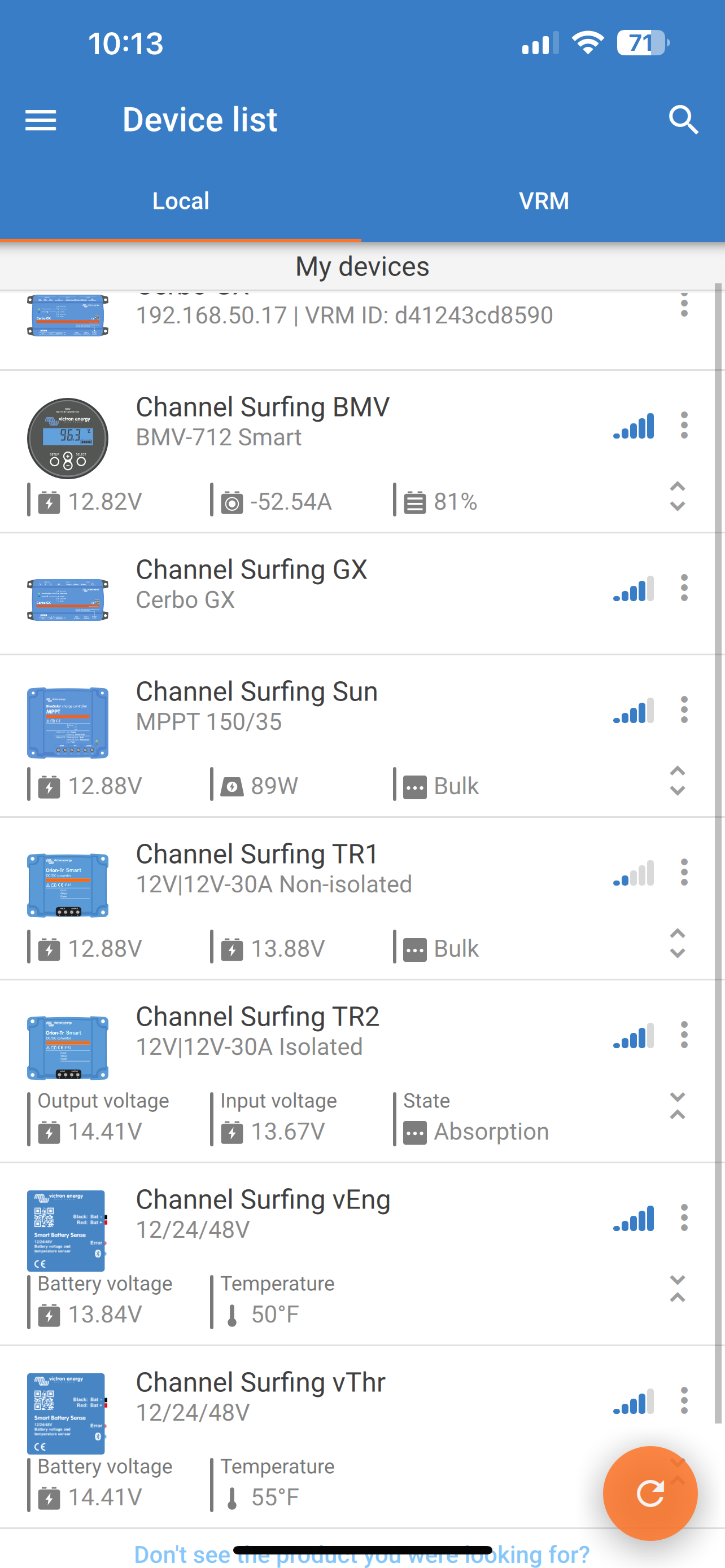Collapse Channel Surfing TR2 readings

click(x=678, y=1106)
